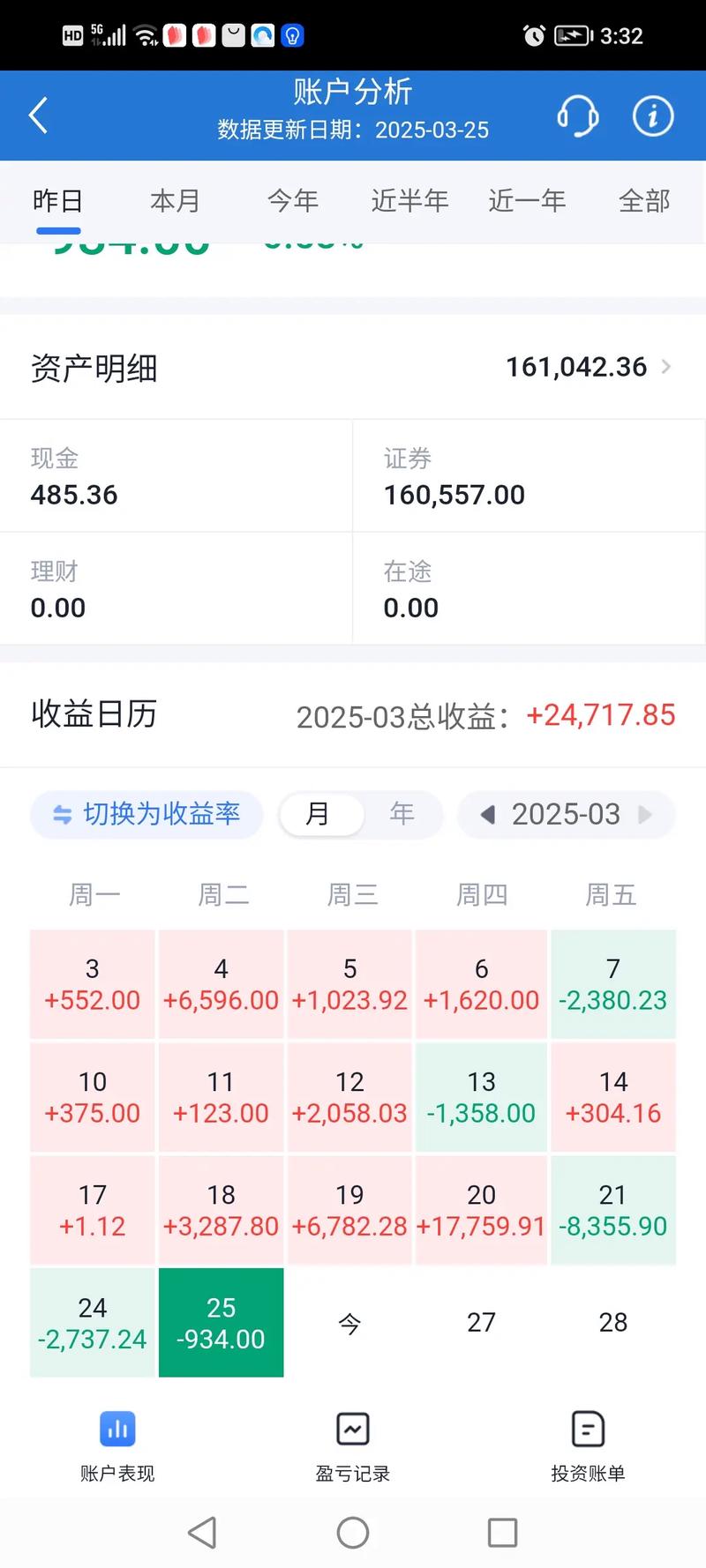The image size is (706, 1568).
Task: Switch calendar view to 年
Action: (402, 814)
